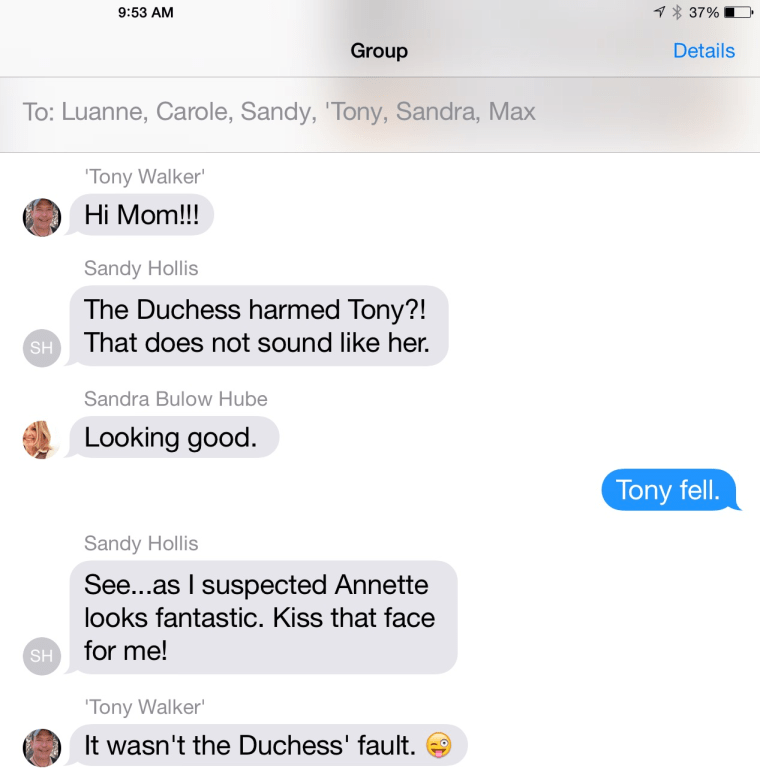760x781 pixels.
Task: Open Sandra Bulow Hube's avatar
Action: point(42,439)
